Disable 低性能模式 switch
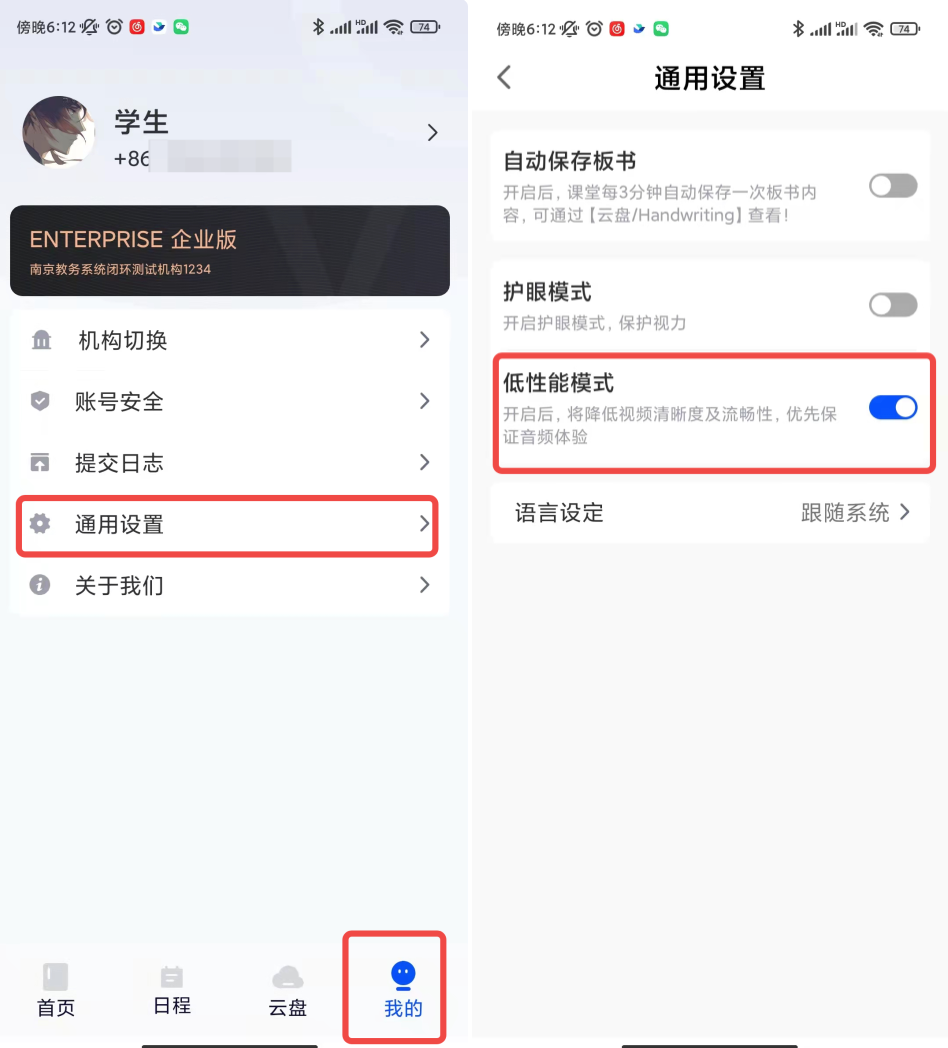The image size is (948, 1048). tap(892, 407)
